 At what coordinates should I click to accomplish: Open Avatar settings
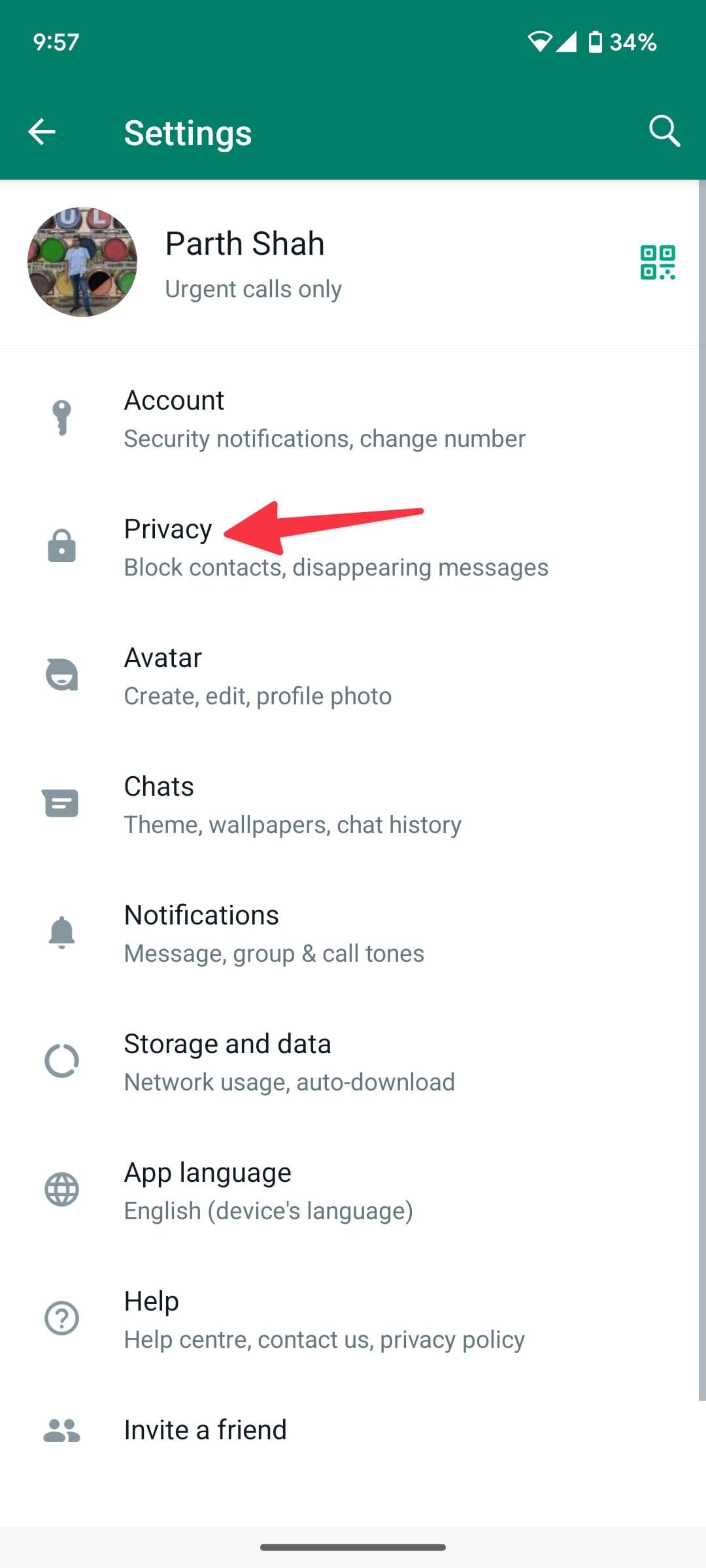click(258, 676)
